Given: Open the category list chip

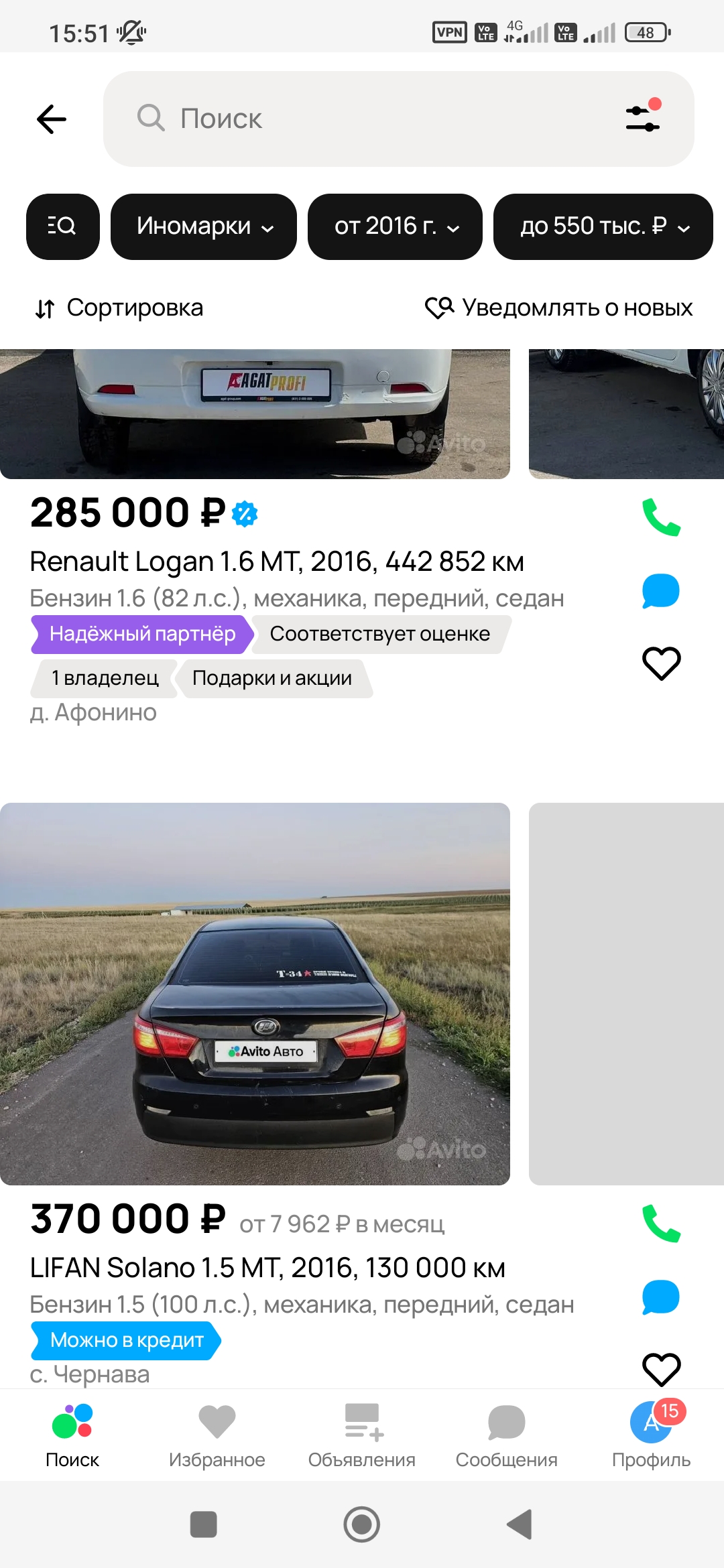Looking at the screenshot, I should coord(62,226).
